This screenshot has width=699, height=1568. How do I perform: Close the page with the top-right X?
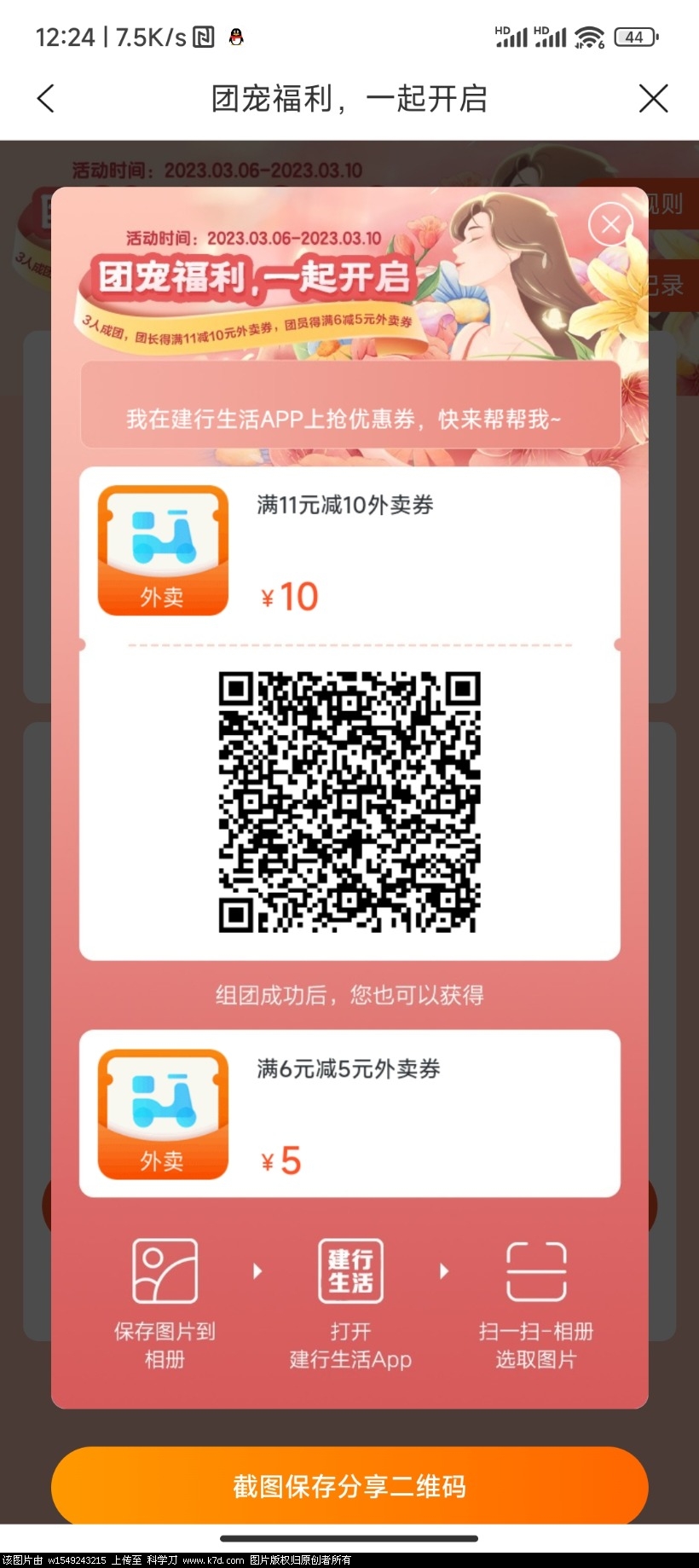click(x=653, y=99)
